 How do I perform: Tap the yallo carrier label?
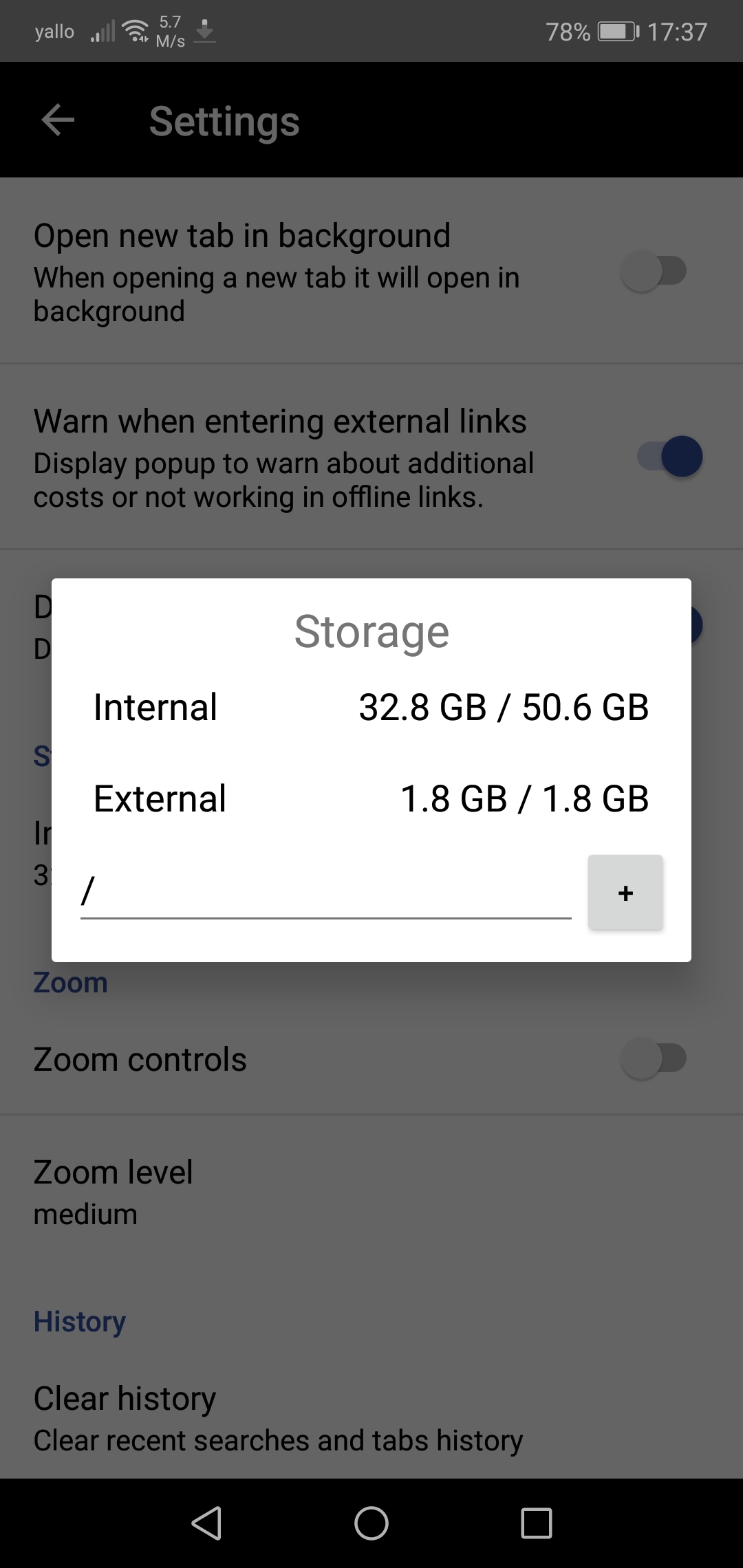click(x=54, y=31)
